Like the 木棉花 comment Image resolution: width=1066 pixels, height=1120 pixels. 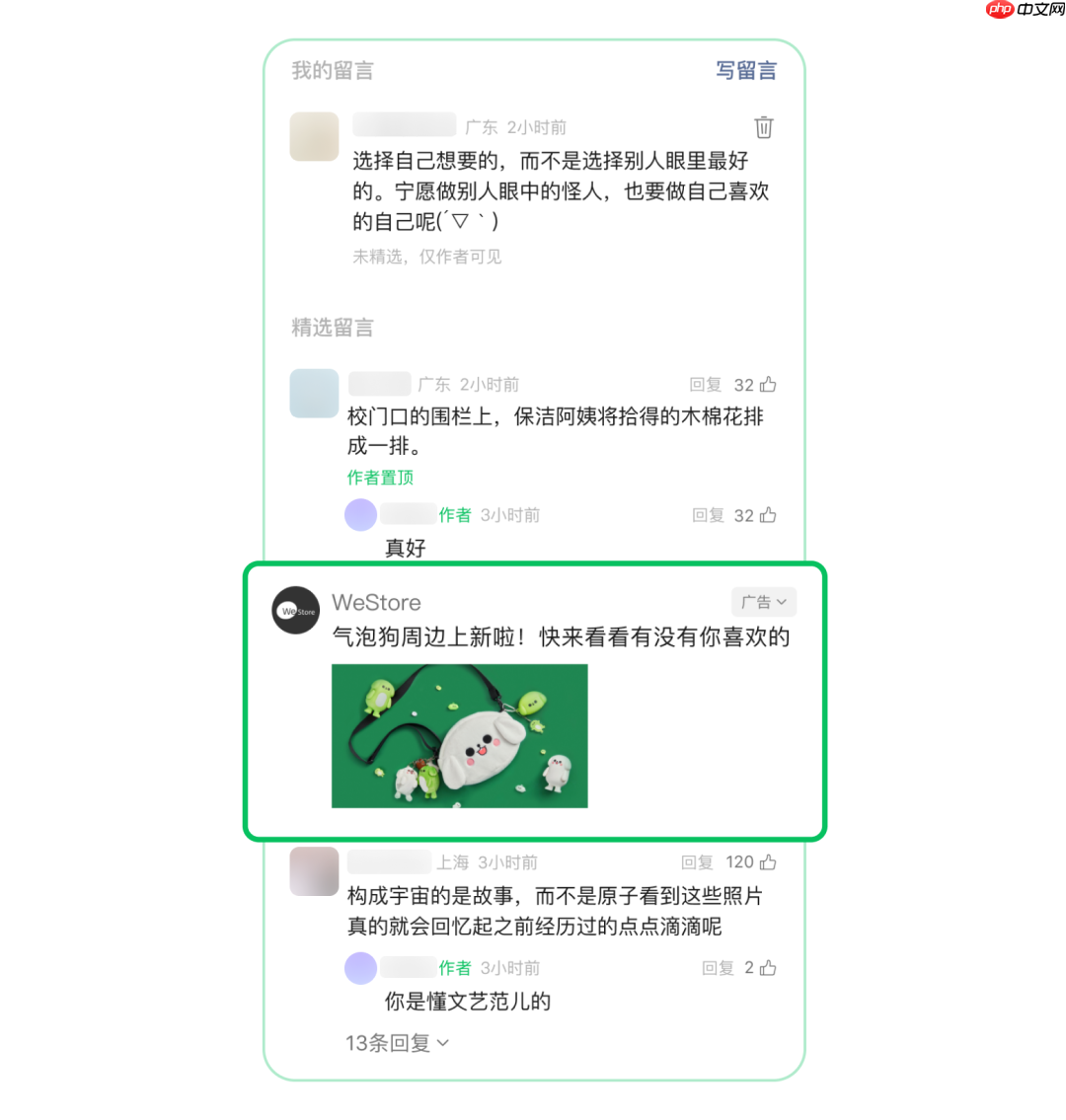[x=768, y=385]
